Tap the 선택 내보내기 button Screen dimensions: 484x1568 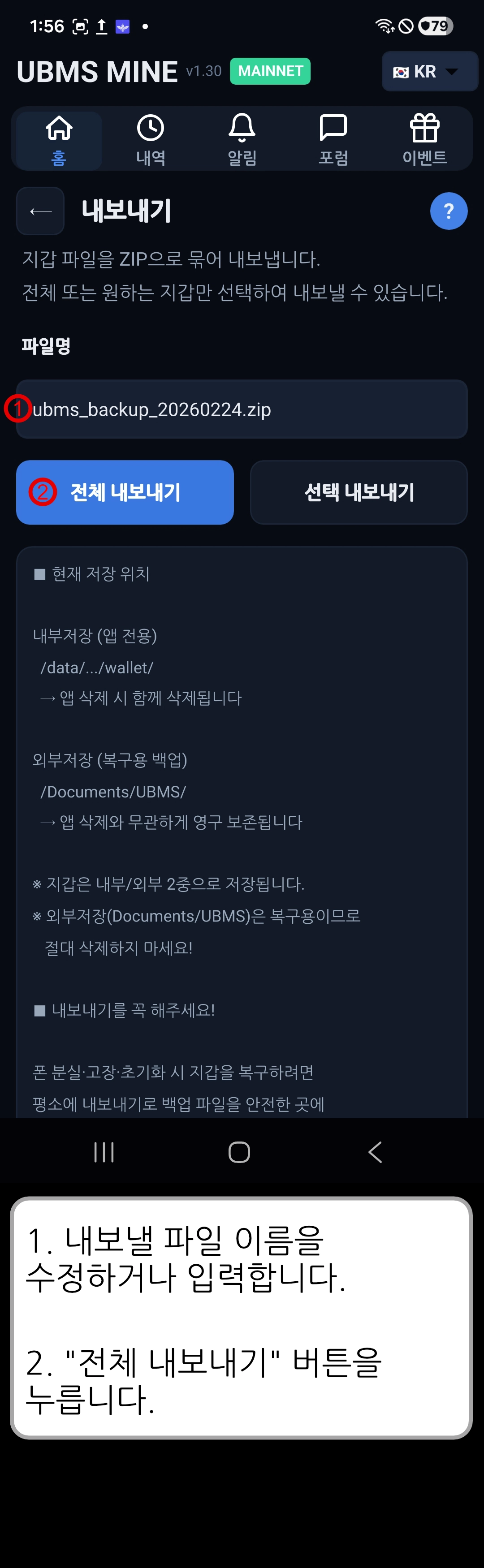pyautogui.click(x=359, y=492)
